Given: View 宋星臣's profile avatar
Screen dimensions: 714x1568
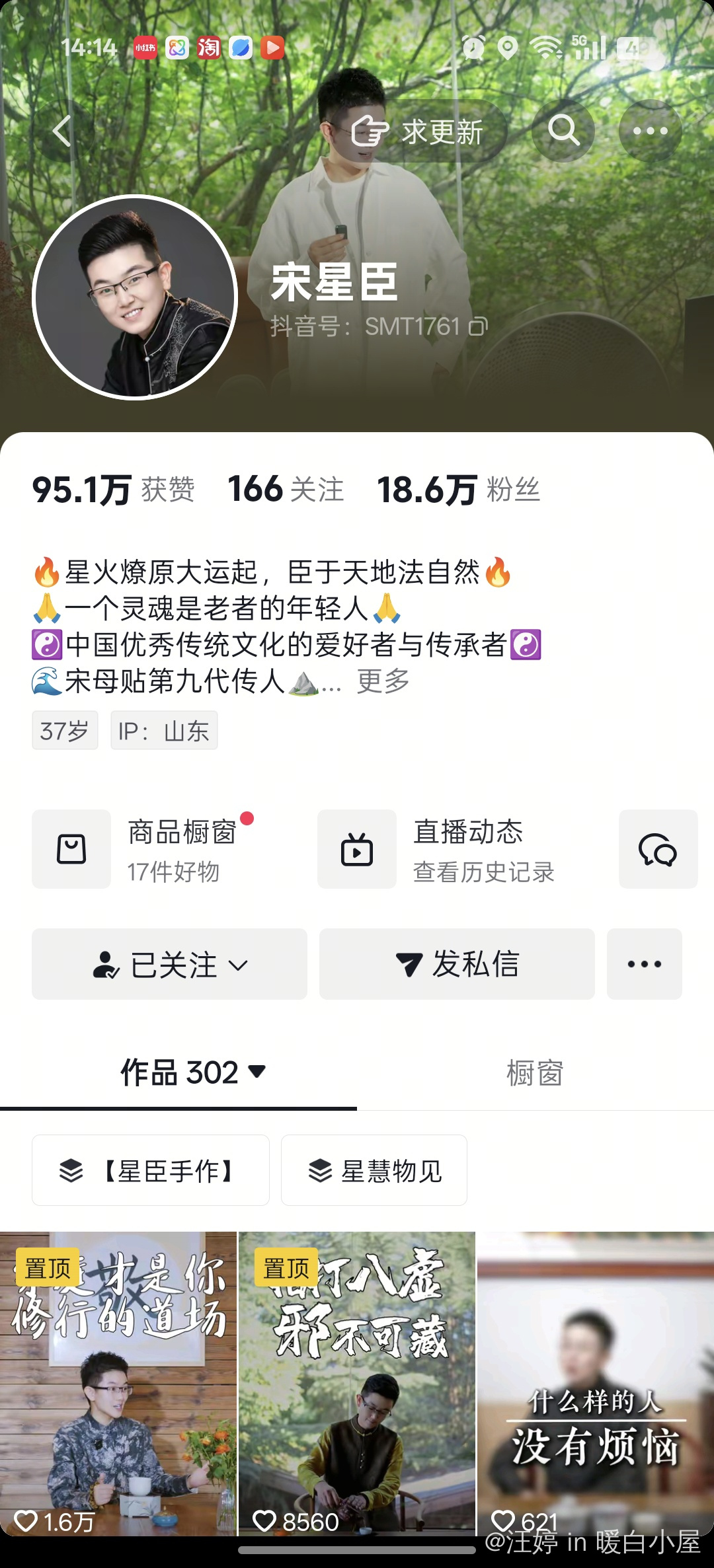Looking at the screenshot, I should point(135,297).
